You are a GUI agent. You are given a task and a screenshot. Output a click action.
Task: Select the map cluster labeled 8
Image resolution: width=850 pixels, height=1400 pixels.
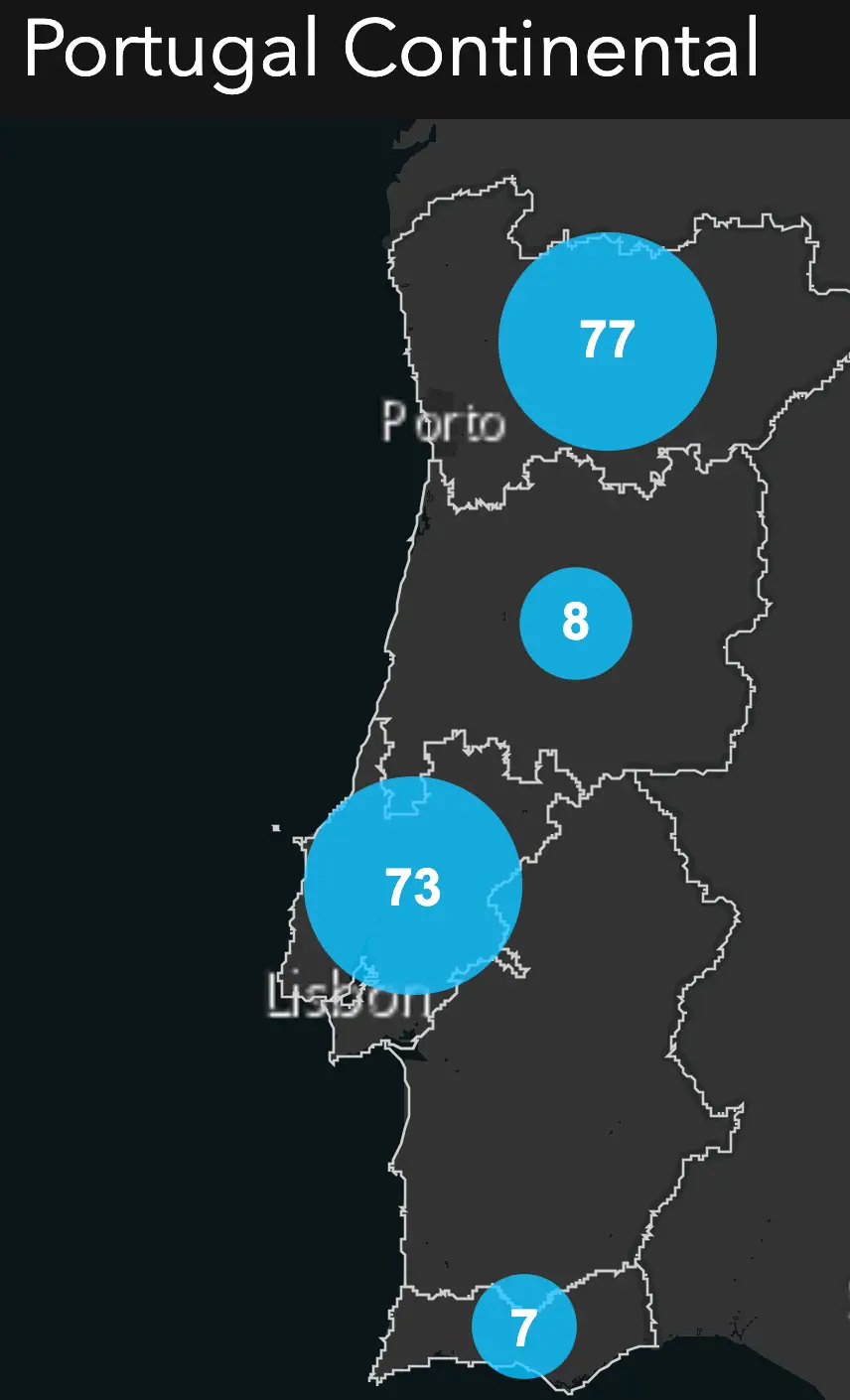[576, 623]
